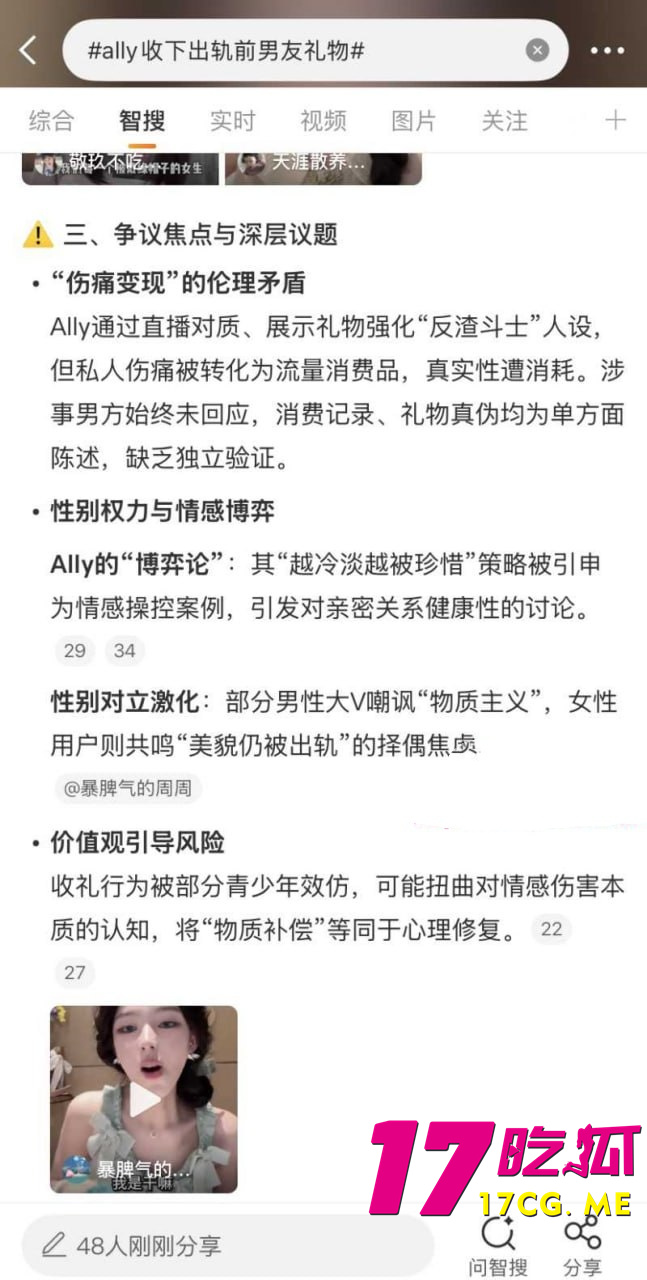The image size is (647, 1280).
Task: Switch to the 关注 tab
Action: (x=504, y=121)
